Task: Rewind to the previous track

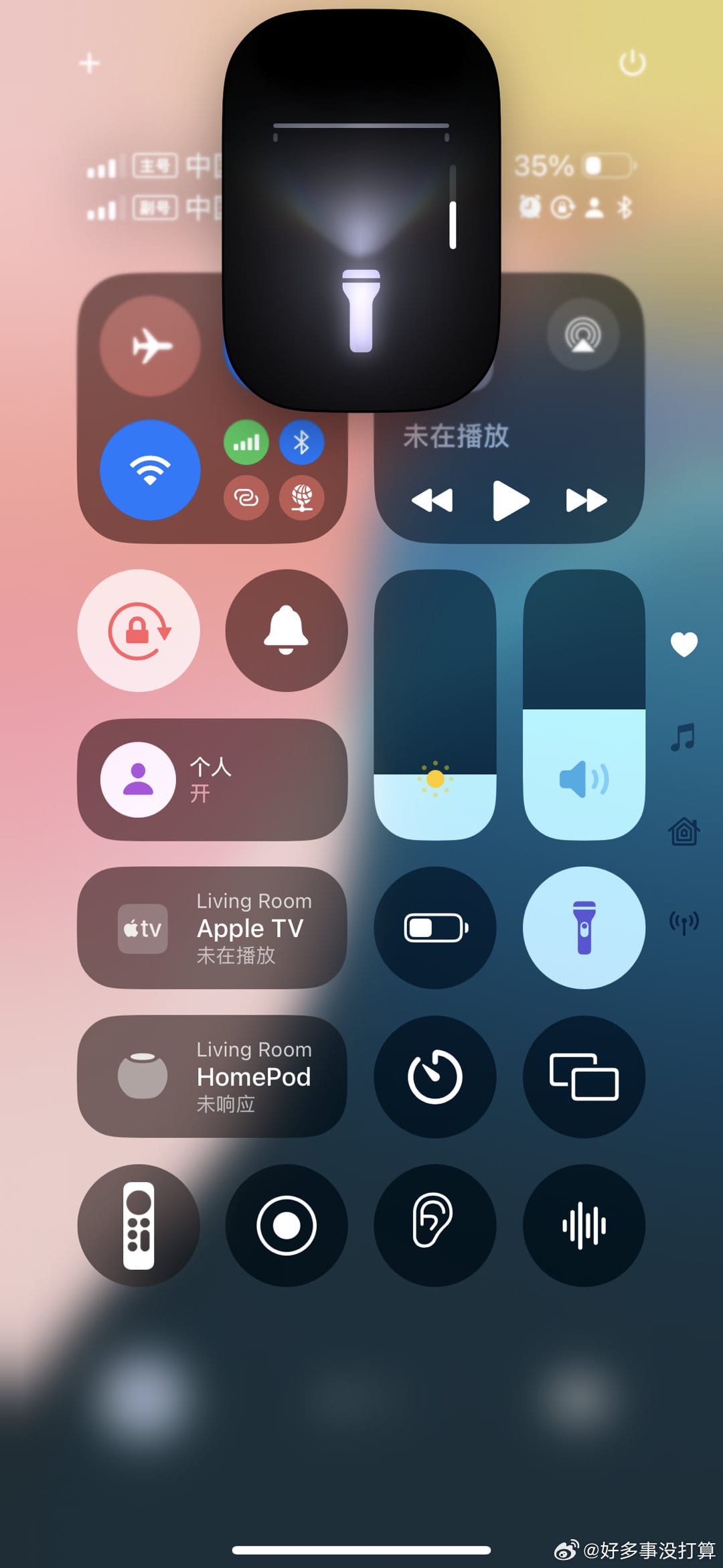Action: click(432, 500)
